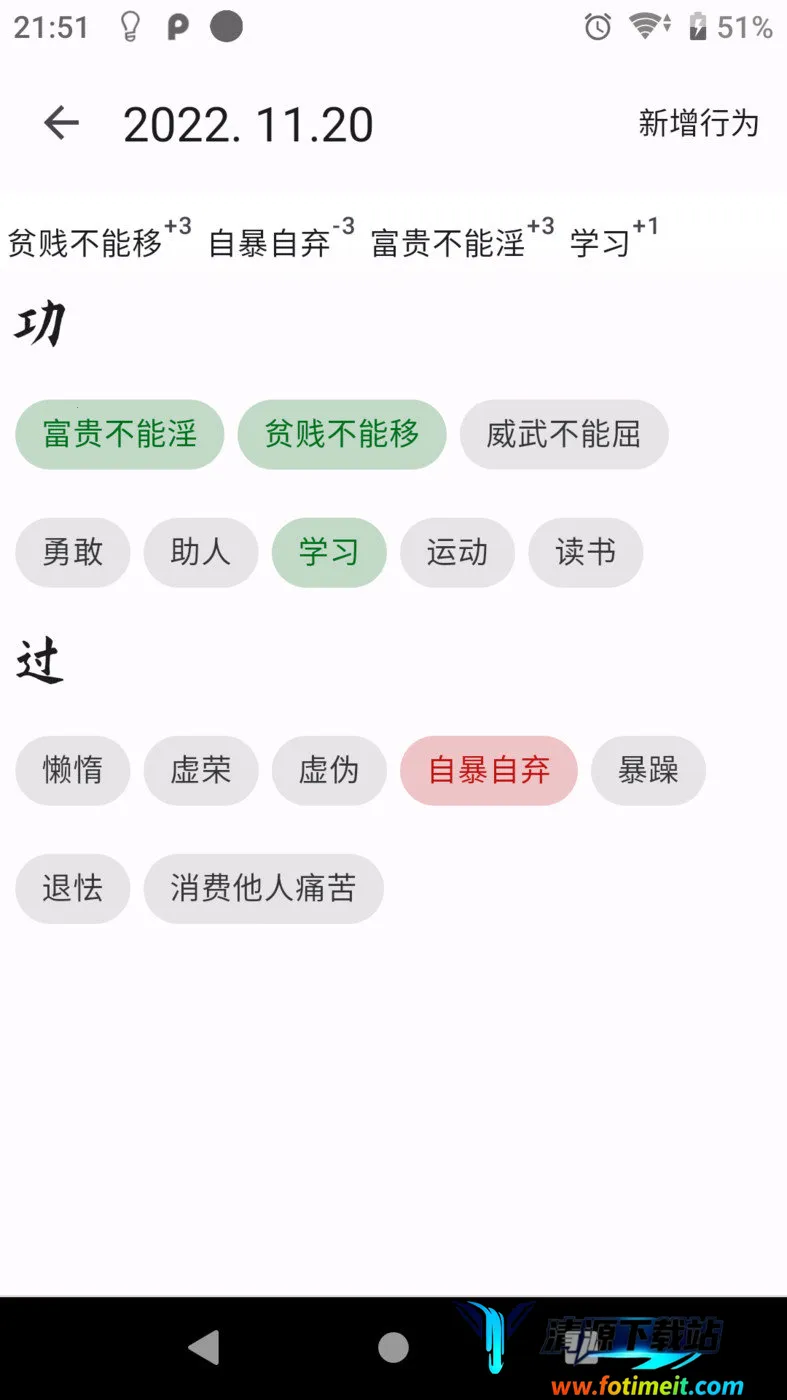Tap the system back button
This screenshot has width=787, height=1400.
(x=204, y=1348)
